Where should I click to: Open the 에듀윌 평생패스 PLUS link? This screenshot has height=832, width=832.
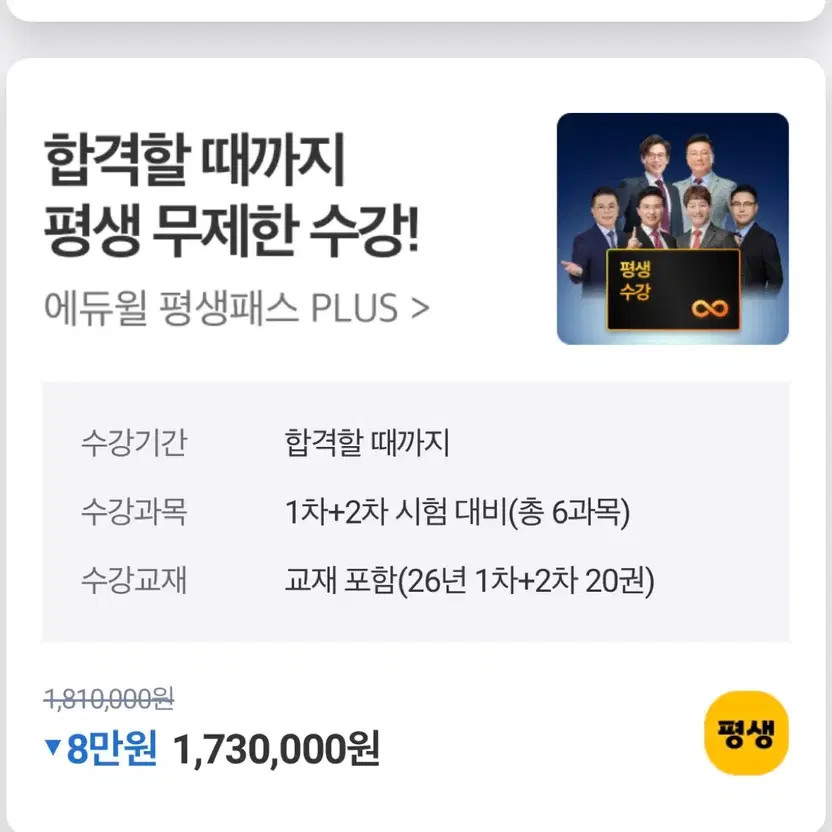pos(237,308)
